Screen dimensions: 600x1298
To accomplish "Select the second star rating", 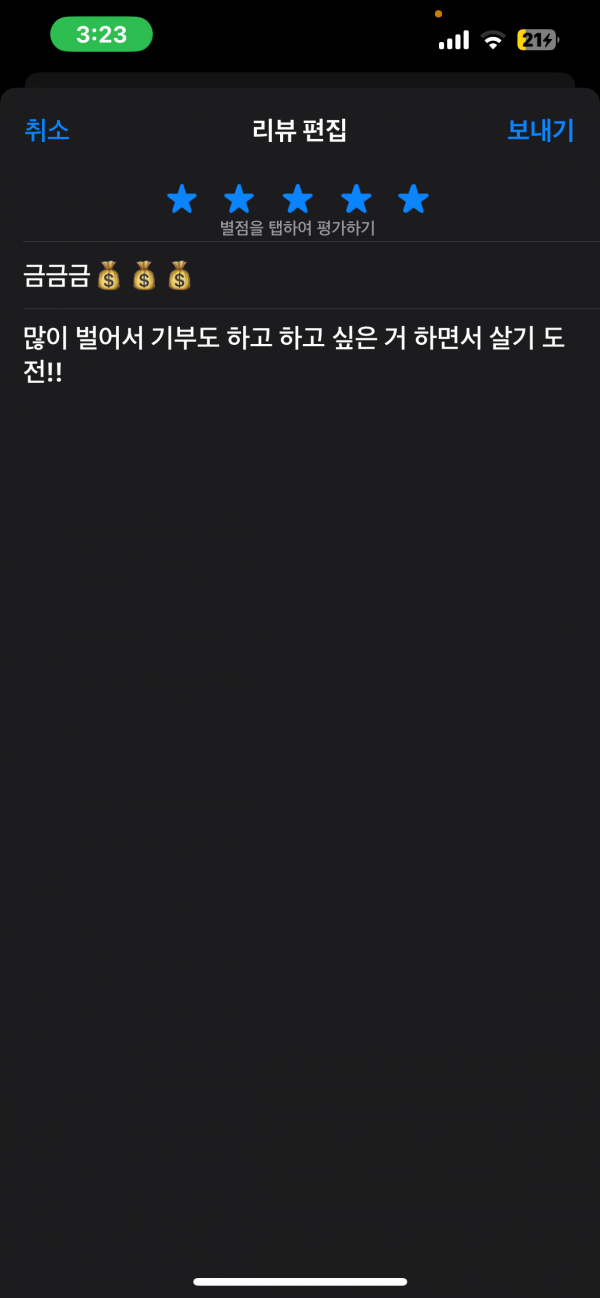I will [x=239, y=199].
